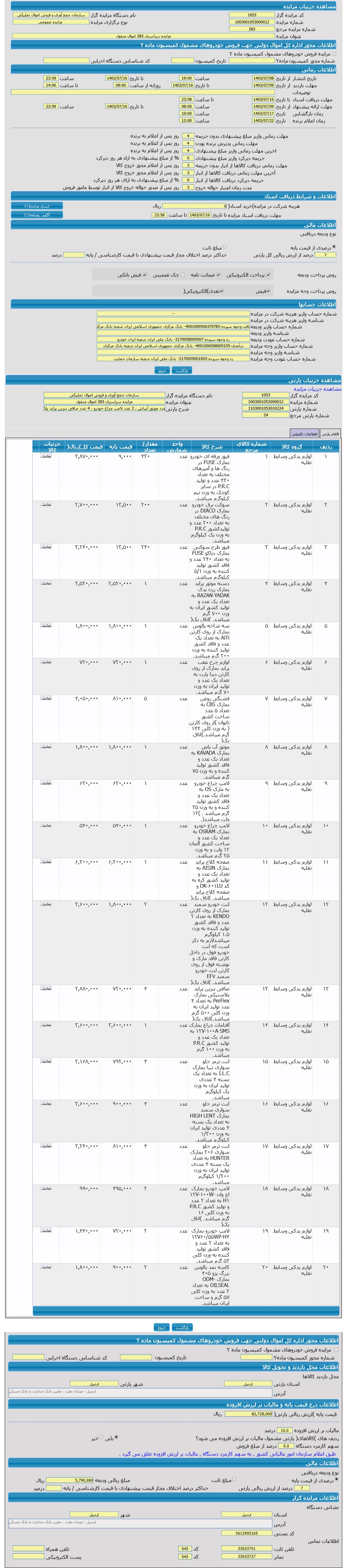Tap خروج below the accounts section
Image resolution: width=347 pixels, height=1568 pixels.
click(162, 370)
